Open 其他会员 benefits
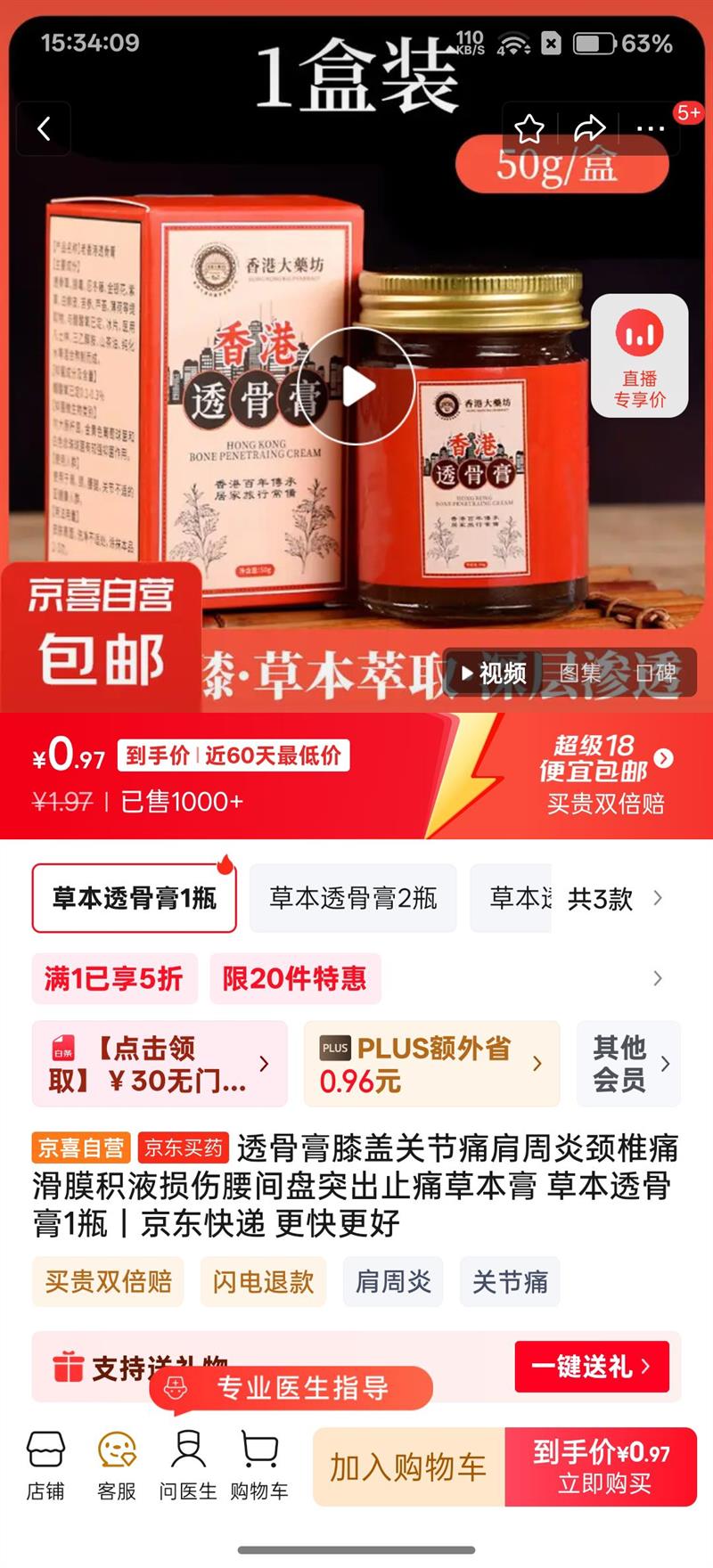 click(629, 1064)
